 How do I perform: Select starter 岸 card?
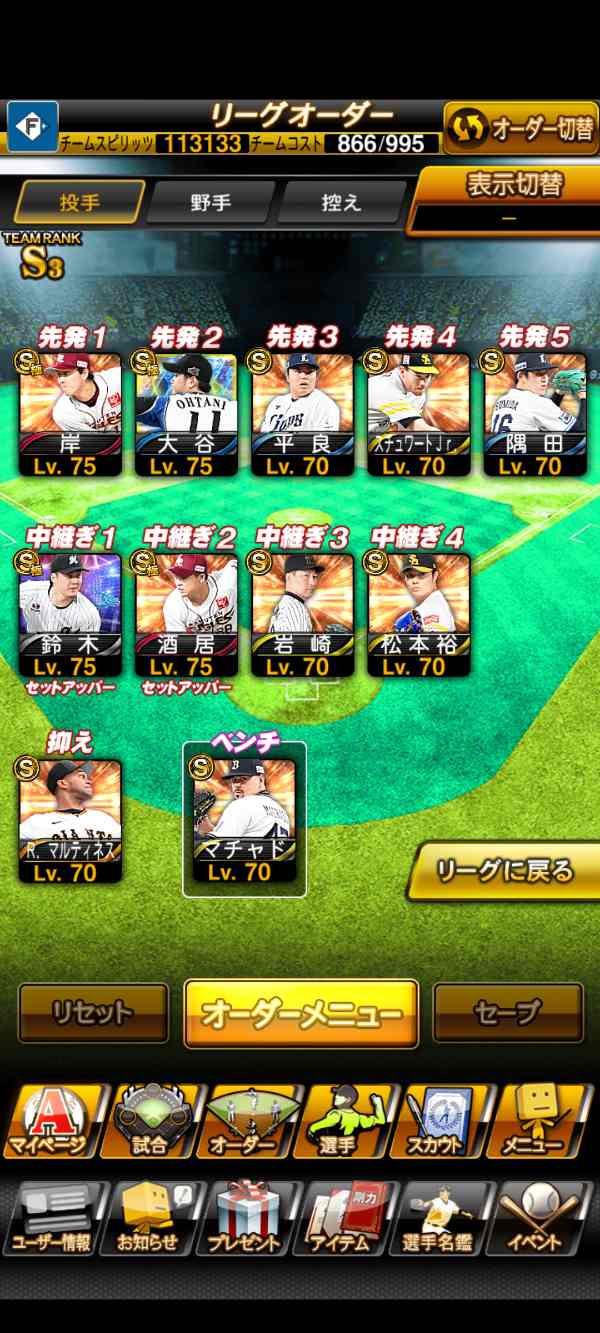(x=71, y=415)
